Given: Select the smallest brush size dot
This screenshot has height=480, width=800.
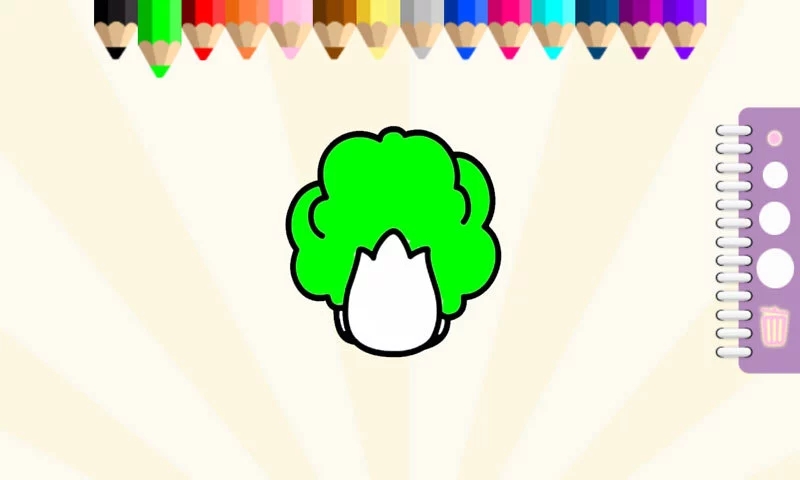Looking at the screenshot, I should (x=774, y=138).
